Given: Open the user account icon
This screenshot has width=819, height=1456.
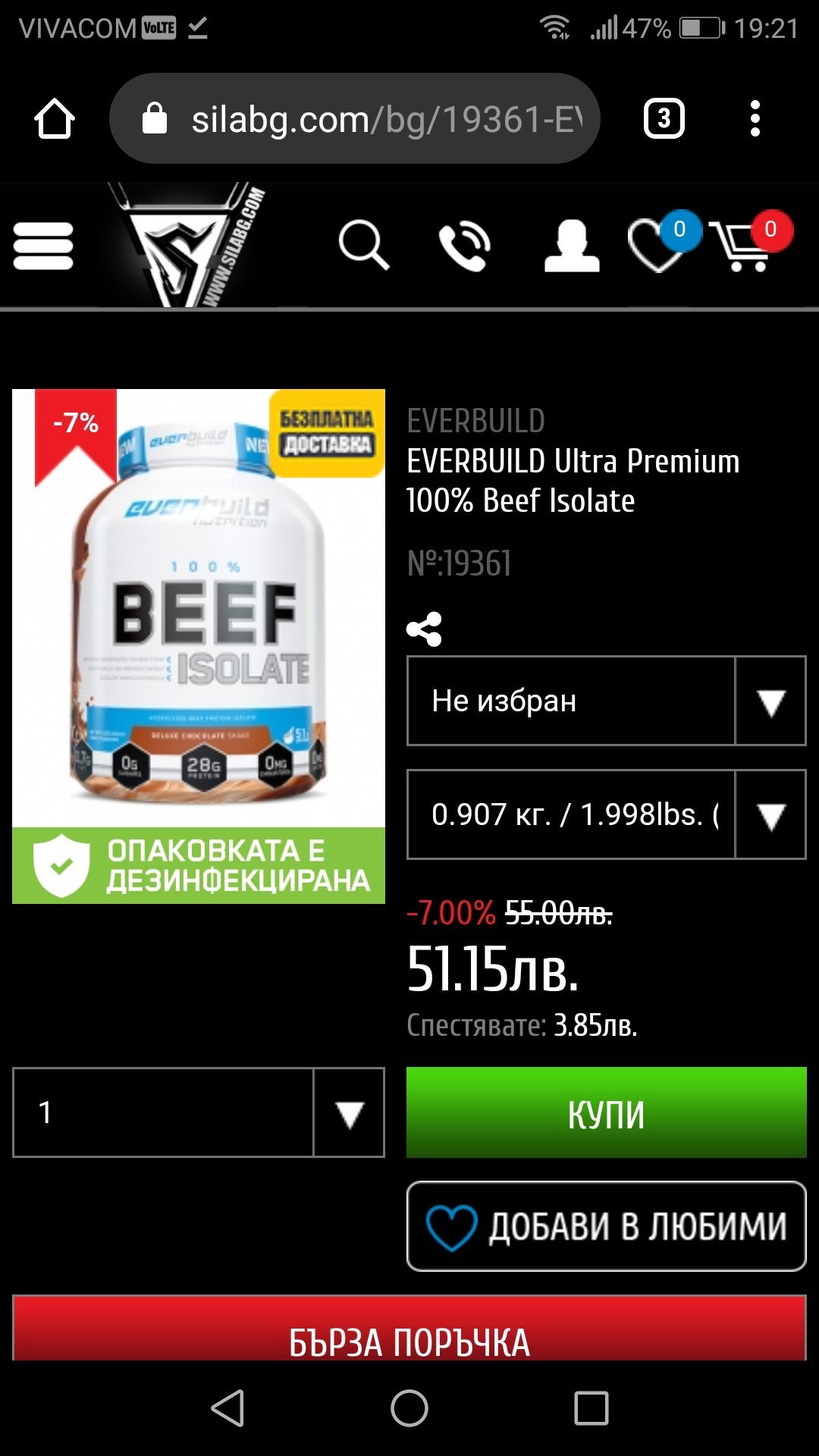Looking at the screenshot, I should [x=572, y=246].
